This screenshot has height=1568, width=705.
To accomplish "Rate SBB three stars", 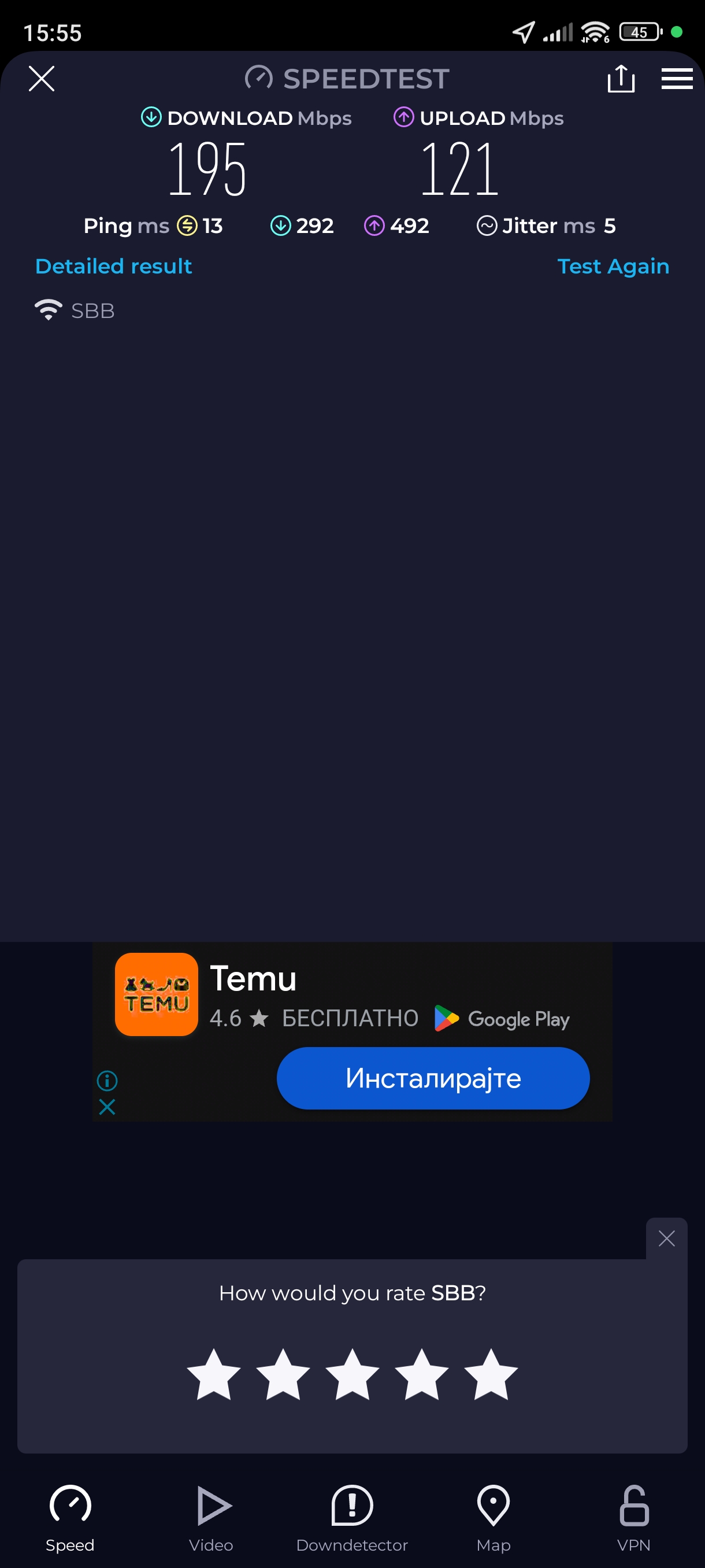I will (352, 1375).
